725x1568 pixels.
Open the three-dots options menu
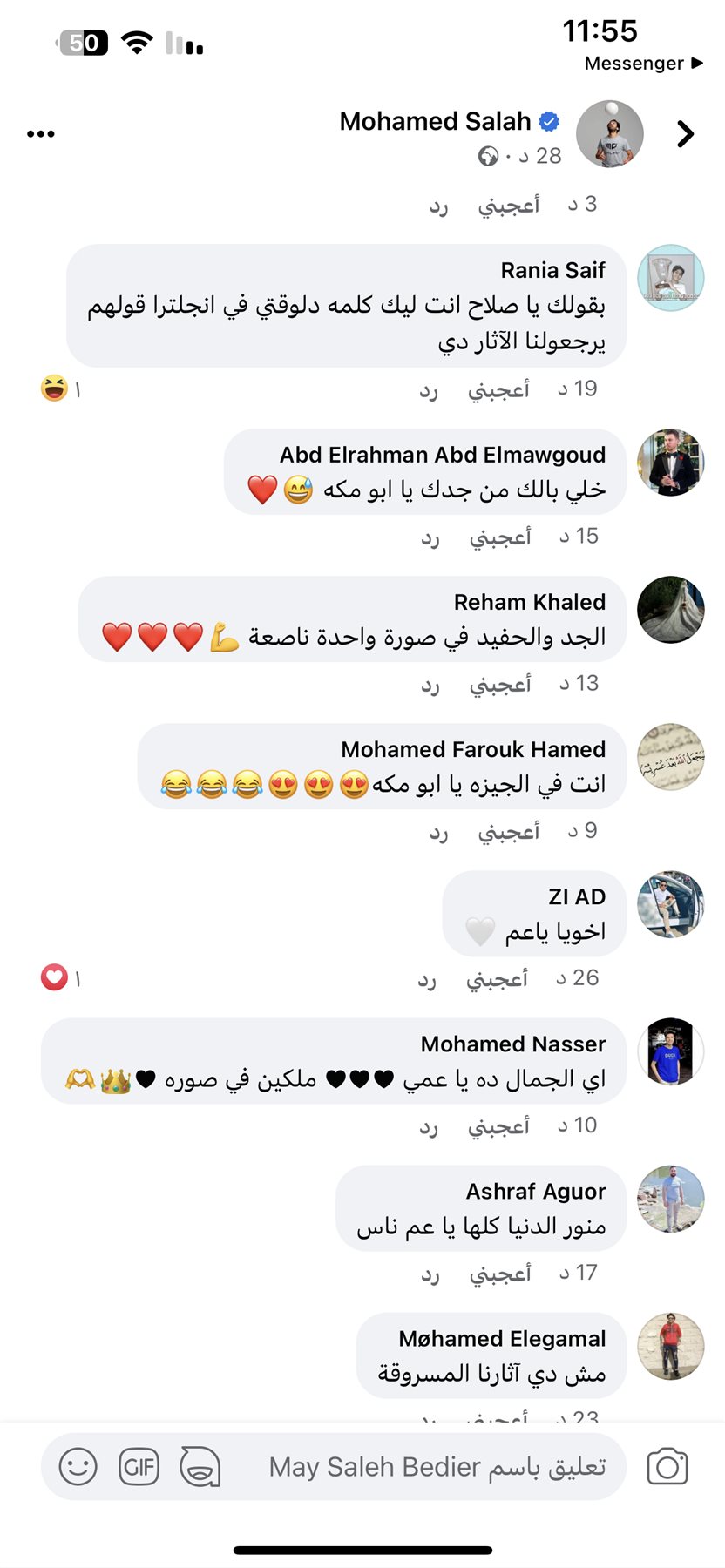click(41, 134)
